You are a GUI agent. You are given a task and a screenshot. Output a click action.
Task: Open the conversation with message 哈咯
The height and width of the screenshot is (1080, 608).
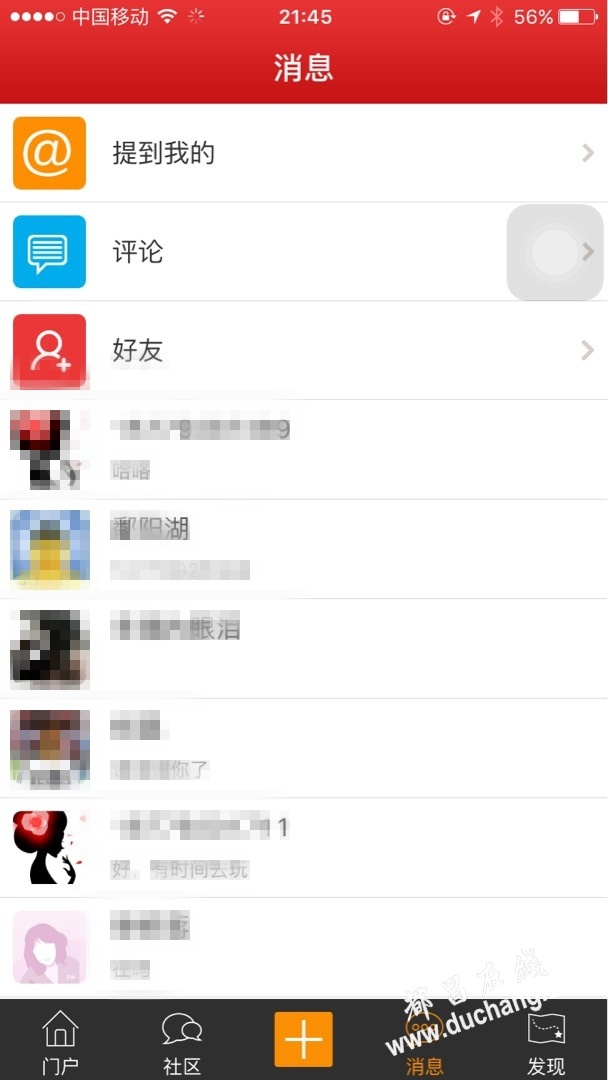pyautogui.click(x=300, y=449)
